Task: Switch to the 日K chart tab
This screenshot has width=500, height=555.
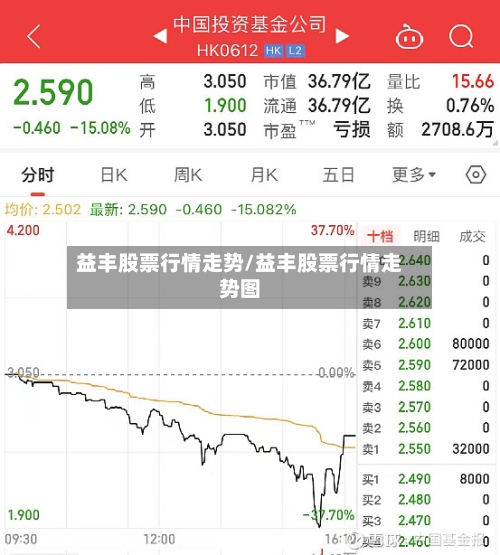Action: [114, 175]
